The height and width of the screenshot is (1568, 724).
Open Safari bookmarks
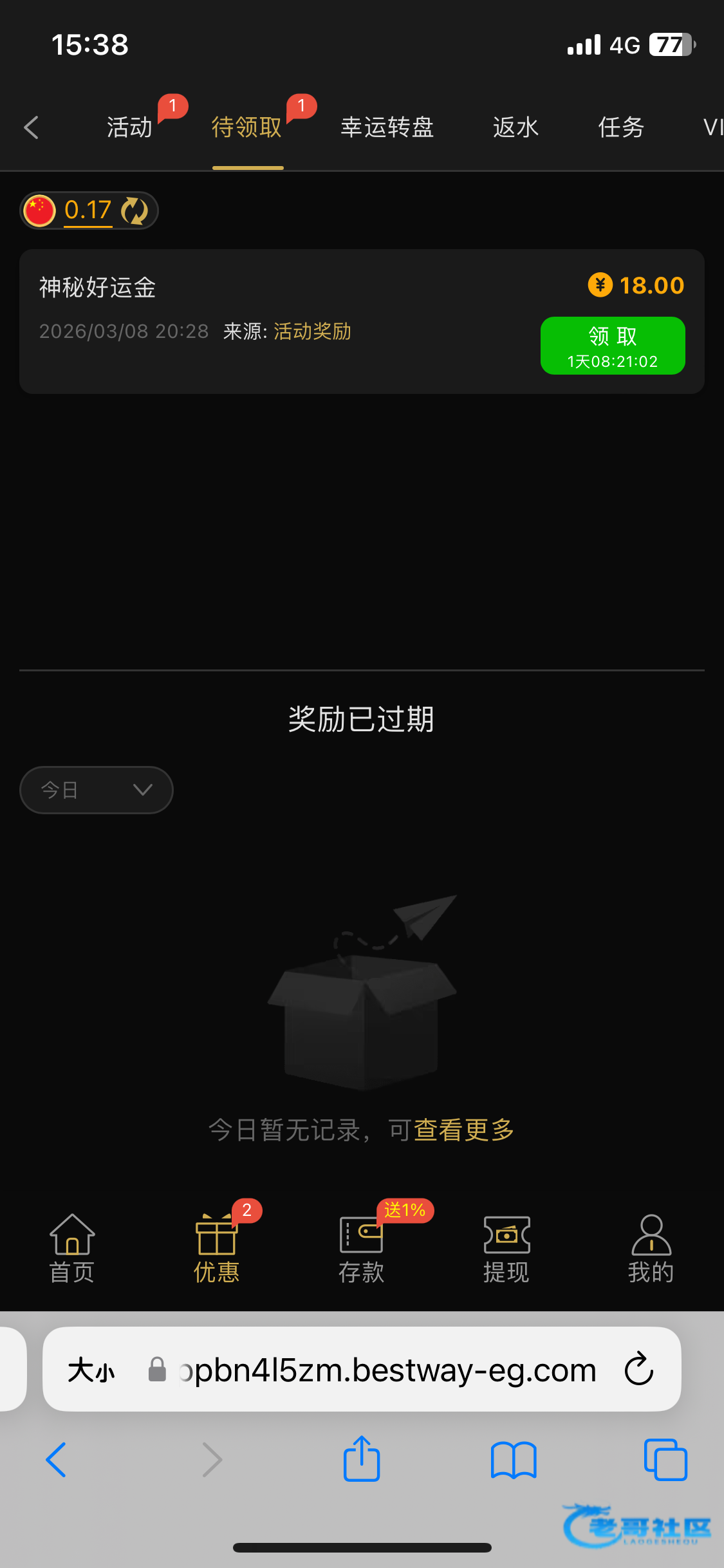point(513,1459)
